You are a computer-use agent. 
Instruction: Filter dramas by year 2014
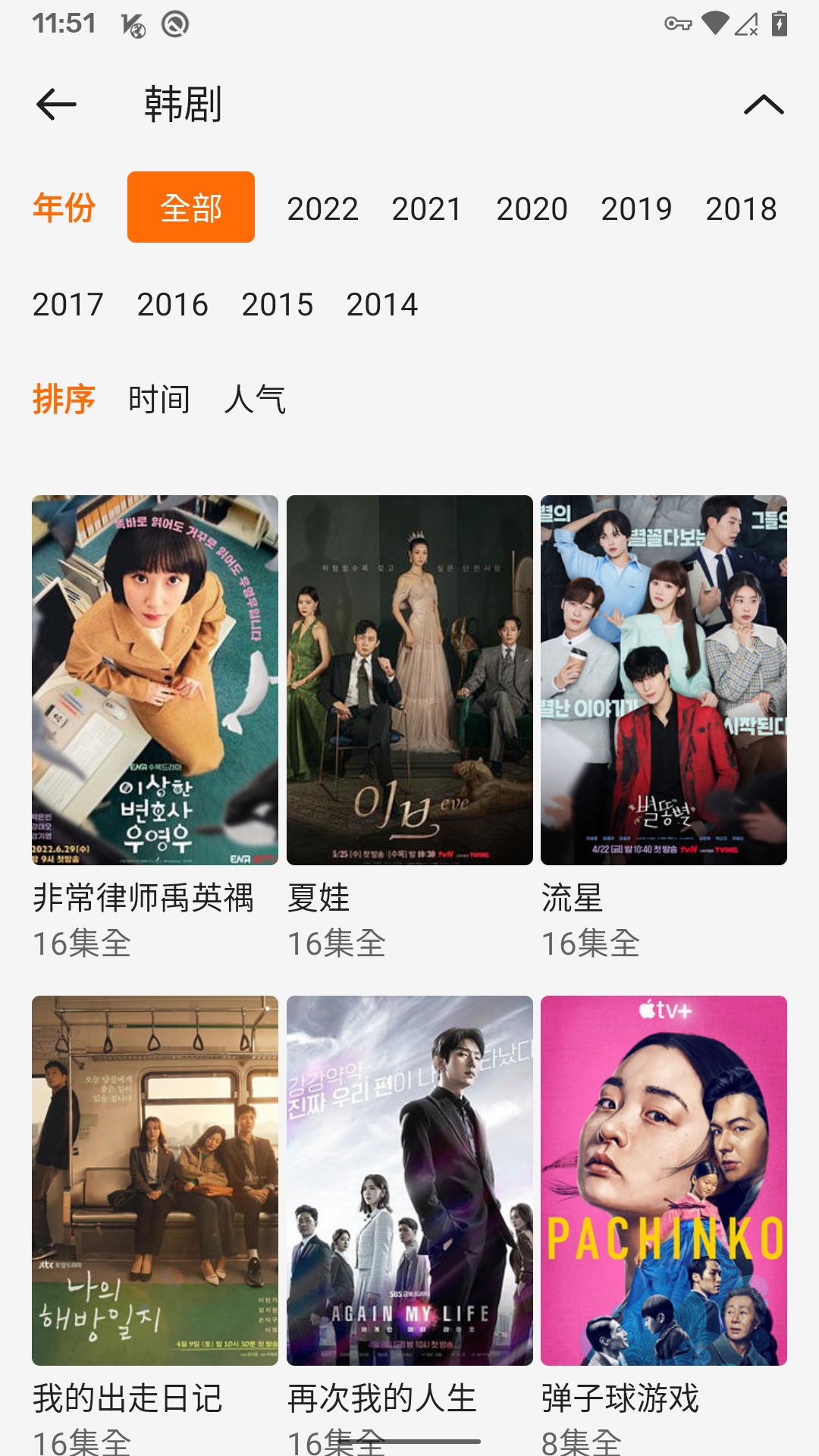(x=381, y=304)
